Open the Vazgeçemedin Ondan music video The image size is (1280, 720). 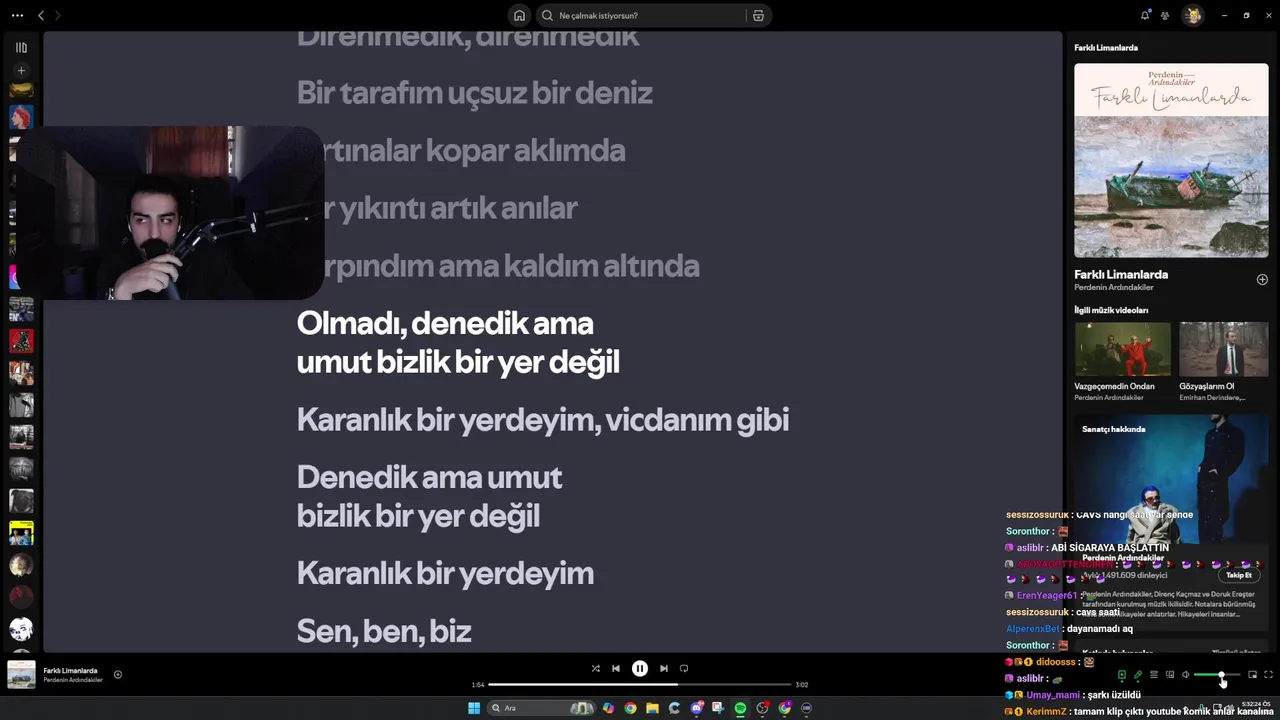pyautogui.click(x=1122, y=349)
